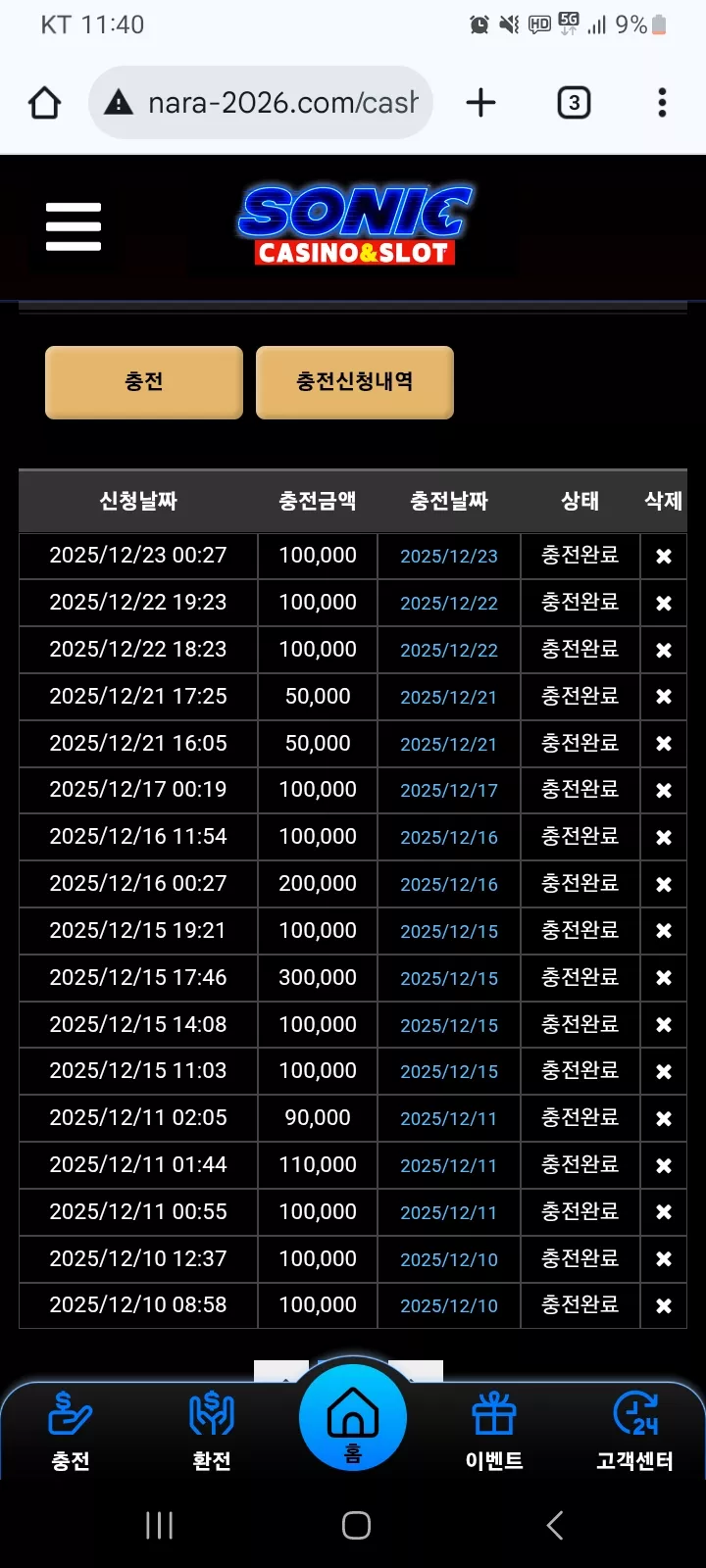This screenshot has height=1568, width=706.
Task: Remove the 2025/12/16 00:27 record
Action: 664,884
